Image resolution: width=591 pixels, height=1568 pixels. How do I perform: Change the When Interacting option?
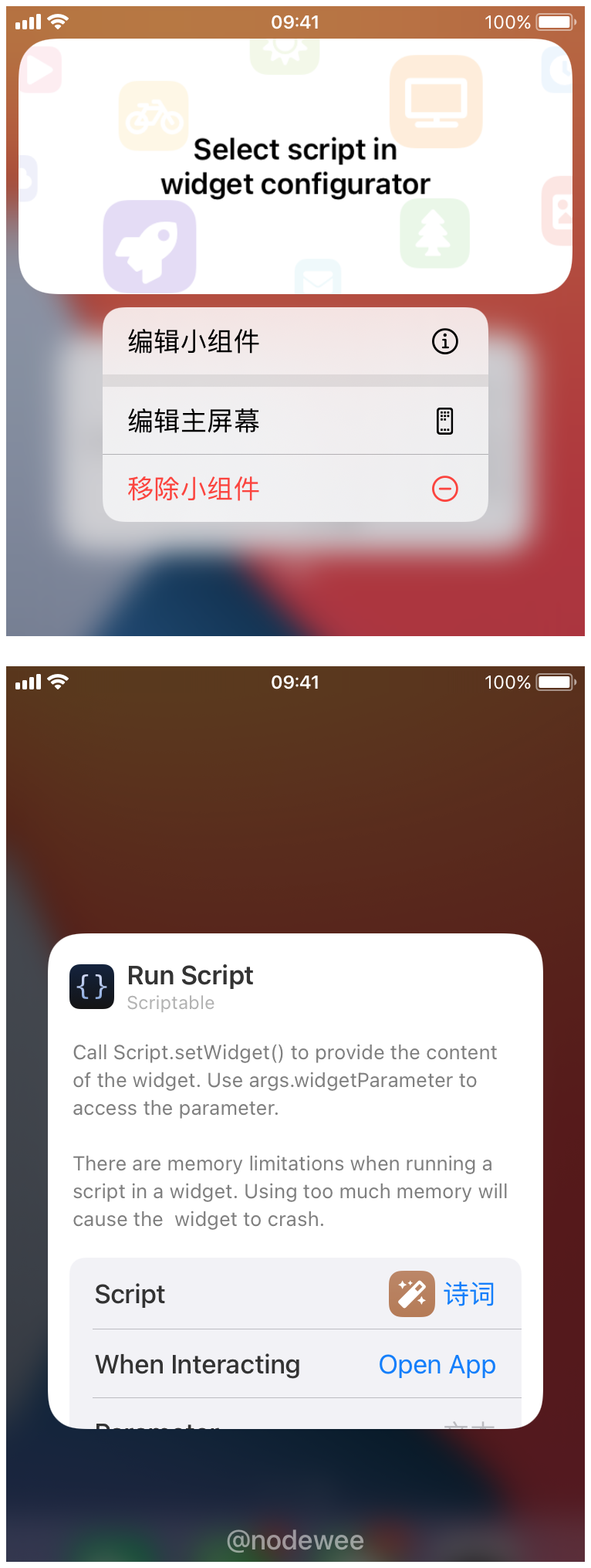[x=436, y=1364]
